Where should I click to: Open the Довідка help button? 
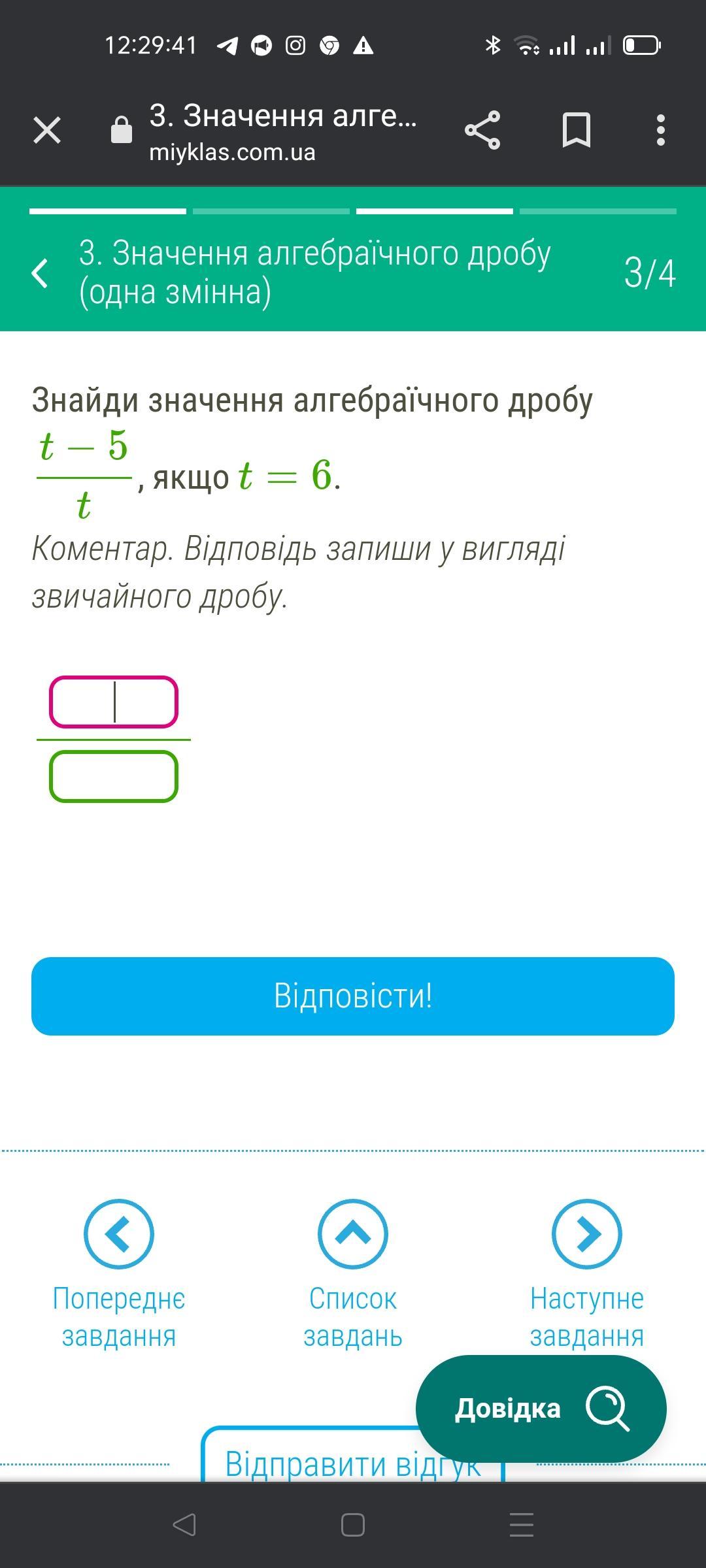pyautogui.click(x=541, y=1408)
